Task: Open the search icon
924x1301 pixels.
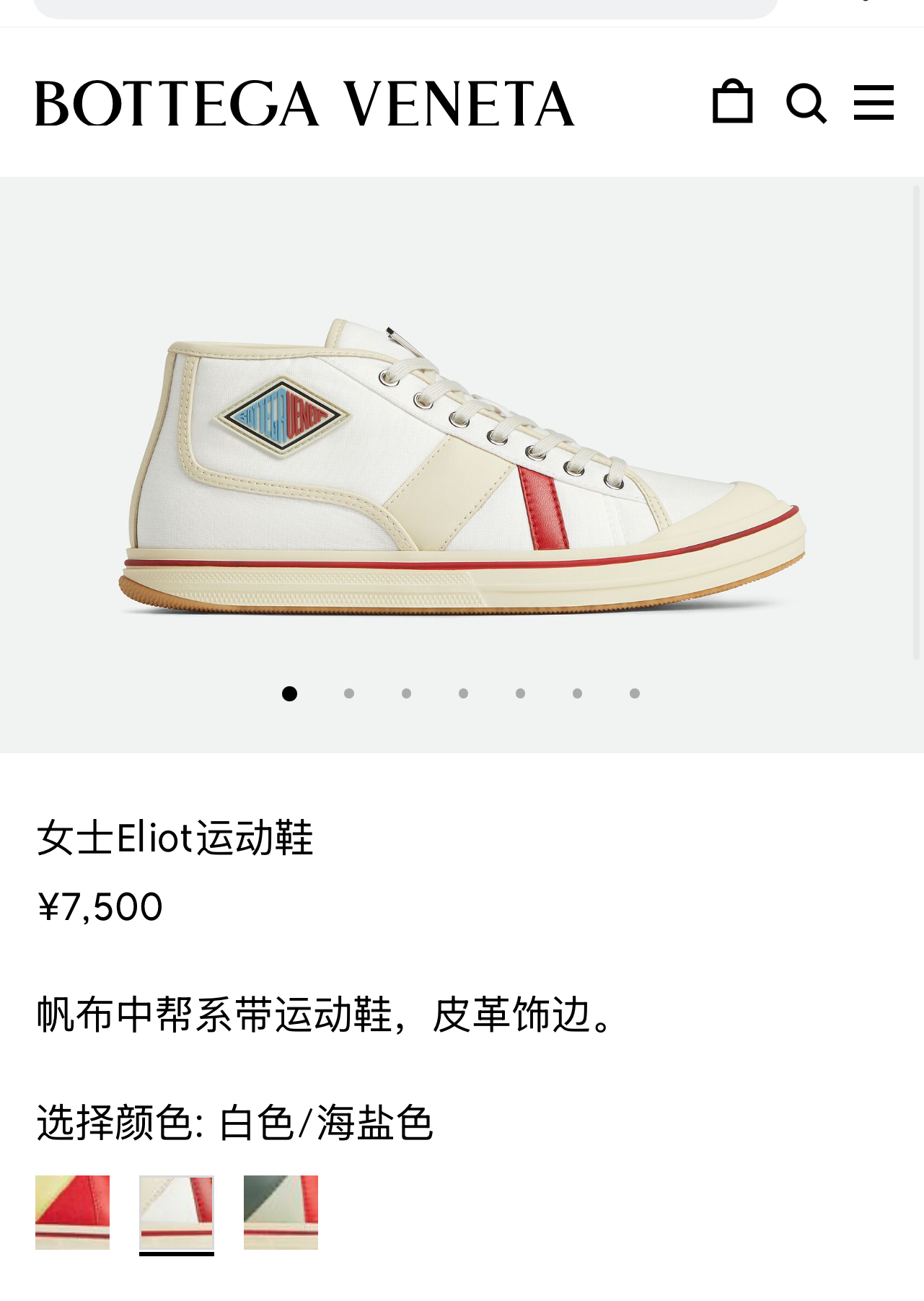Action: 806,103
